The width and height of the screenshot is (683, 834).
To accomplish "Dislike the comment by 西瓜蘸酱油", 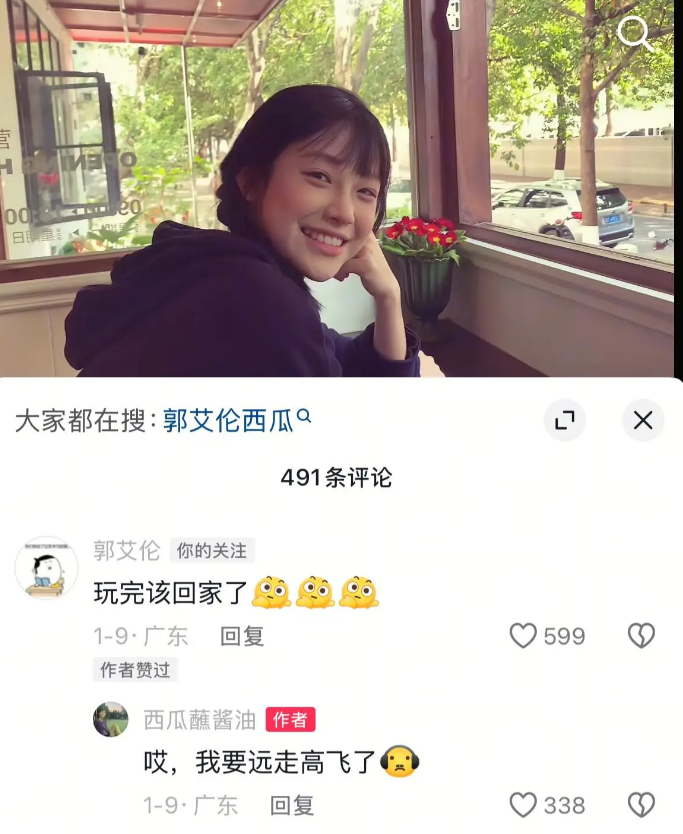I will point(641,805).
